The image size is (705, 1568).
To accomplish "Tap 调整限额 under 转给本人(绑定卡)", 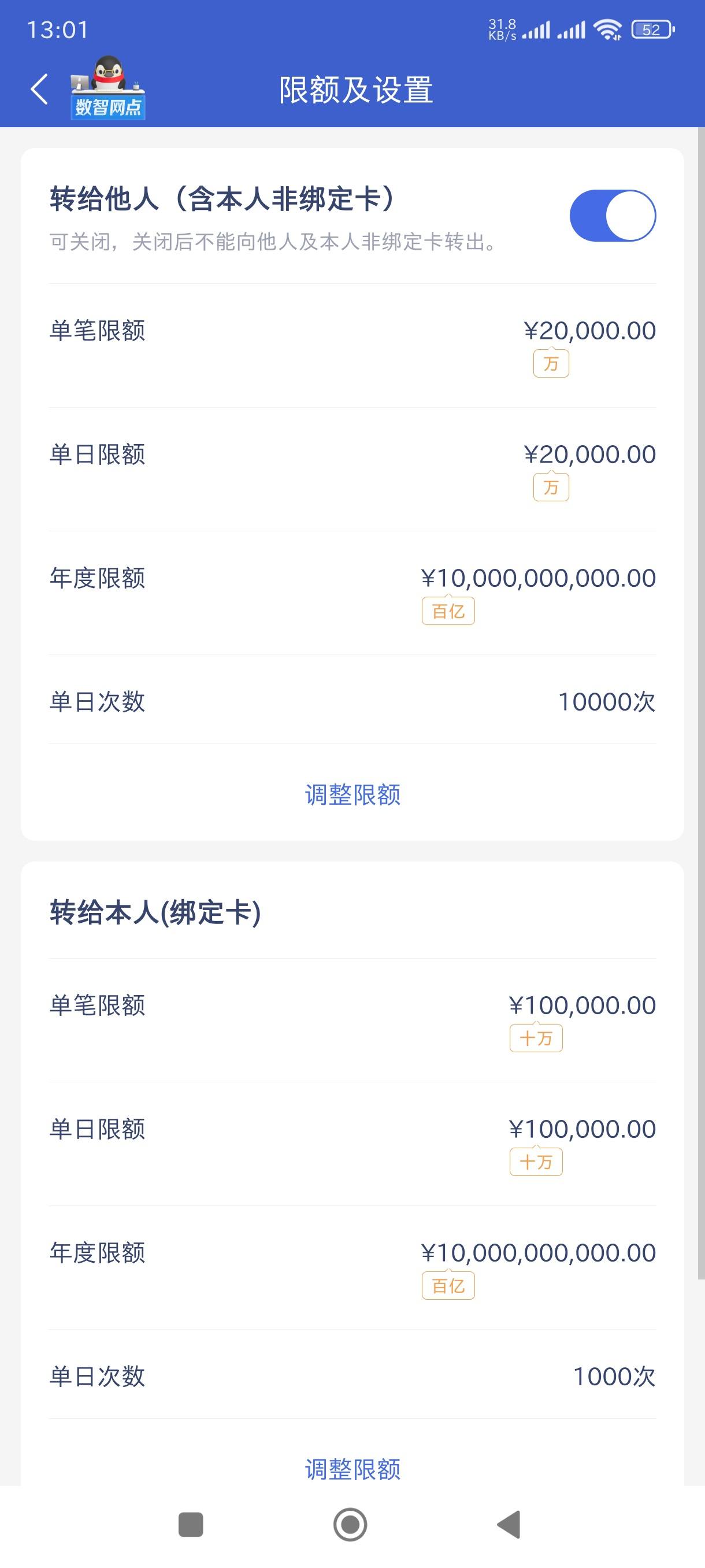I will click(353, 1469).
